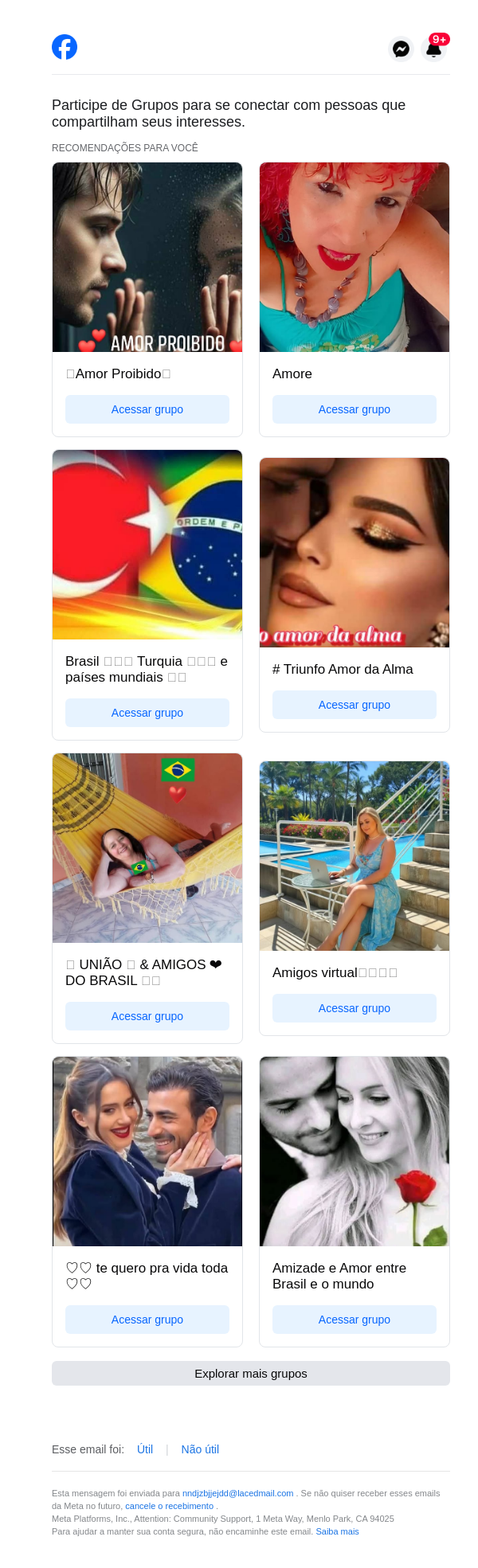This screenshot has height=1568, width=478.
Task: Open Amizade e Amor entre Brasil group
Action: point(355,1320)
